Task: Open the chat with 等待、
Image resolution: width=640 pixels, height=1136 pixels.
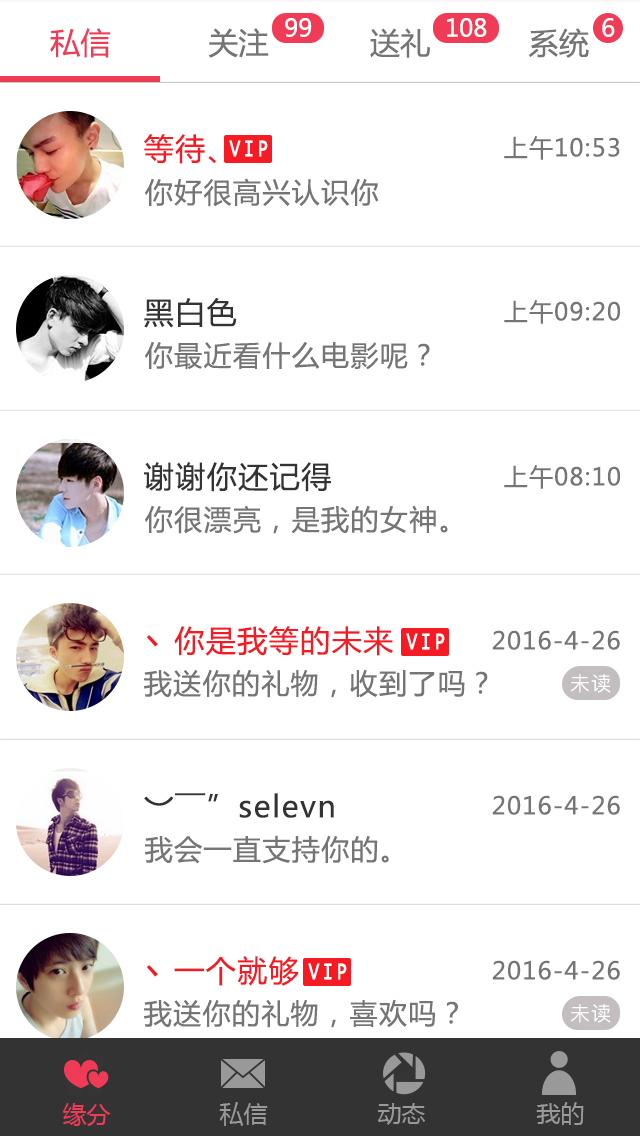Action: 320,165
